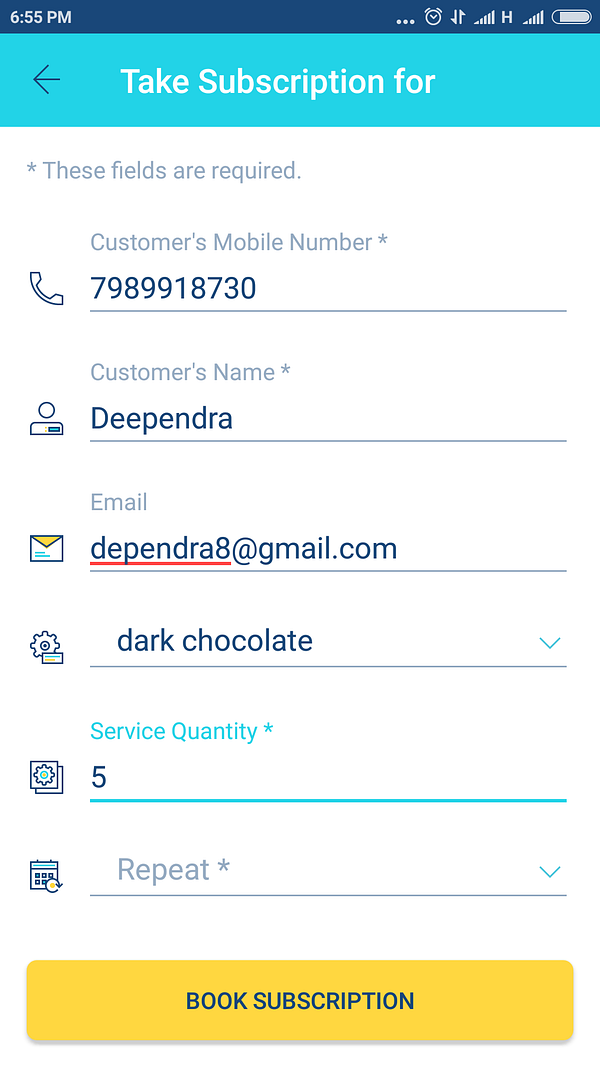The width and height of the screenshot is (600, 1067).
Task: Focus the Service Quantity field
Action: 327,778
